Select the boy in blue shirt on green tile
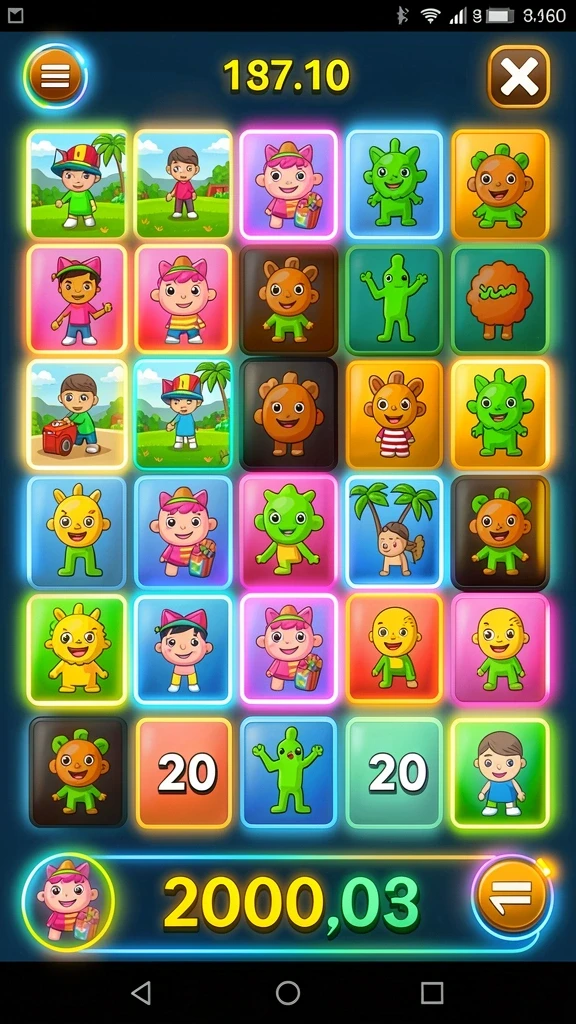 click(x=500, y=773)
